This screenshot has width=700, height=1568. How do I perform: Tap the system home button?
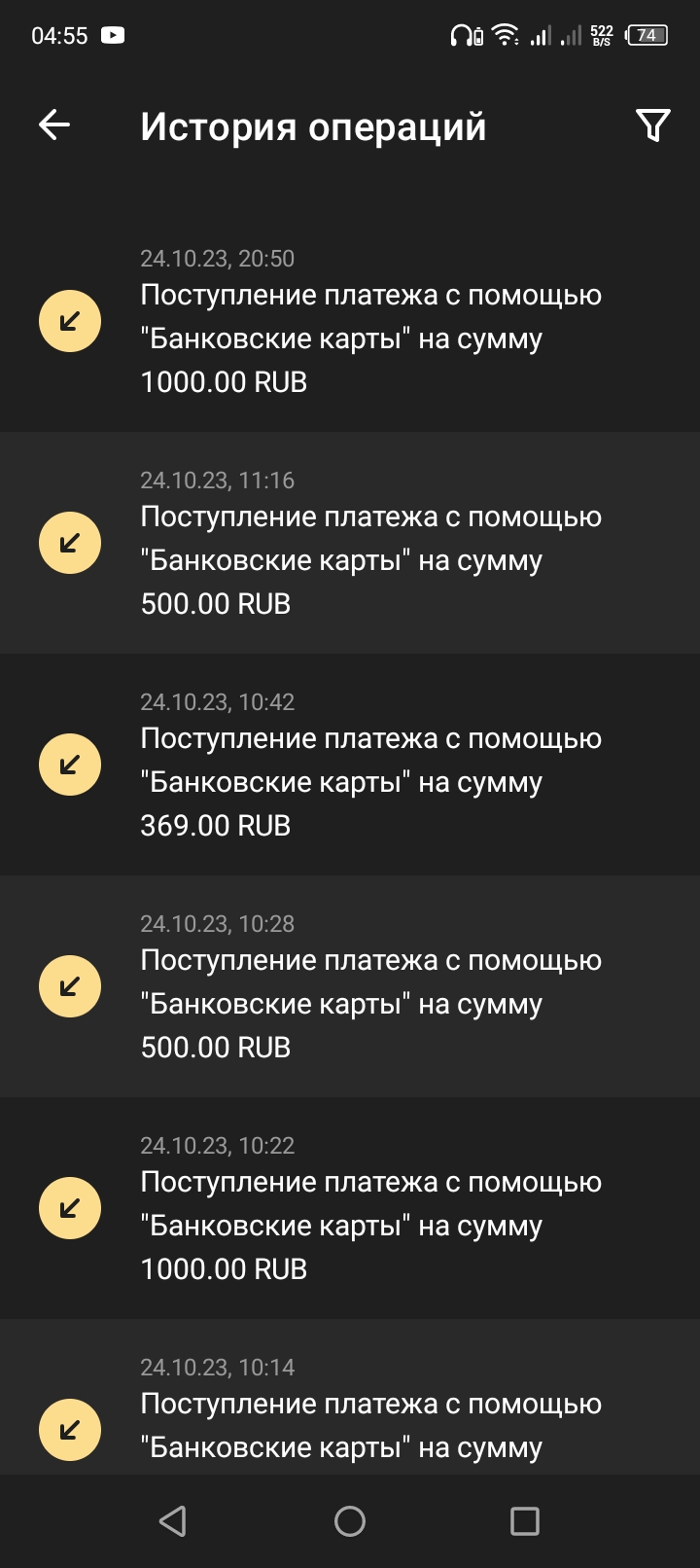click(350, 1520)
